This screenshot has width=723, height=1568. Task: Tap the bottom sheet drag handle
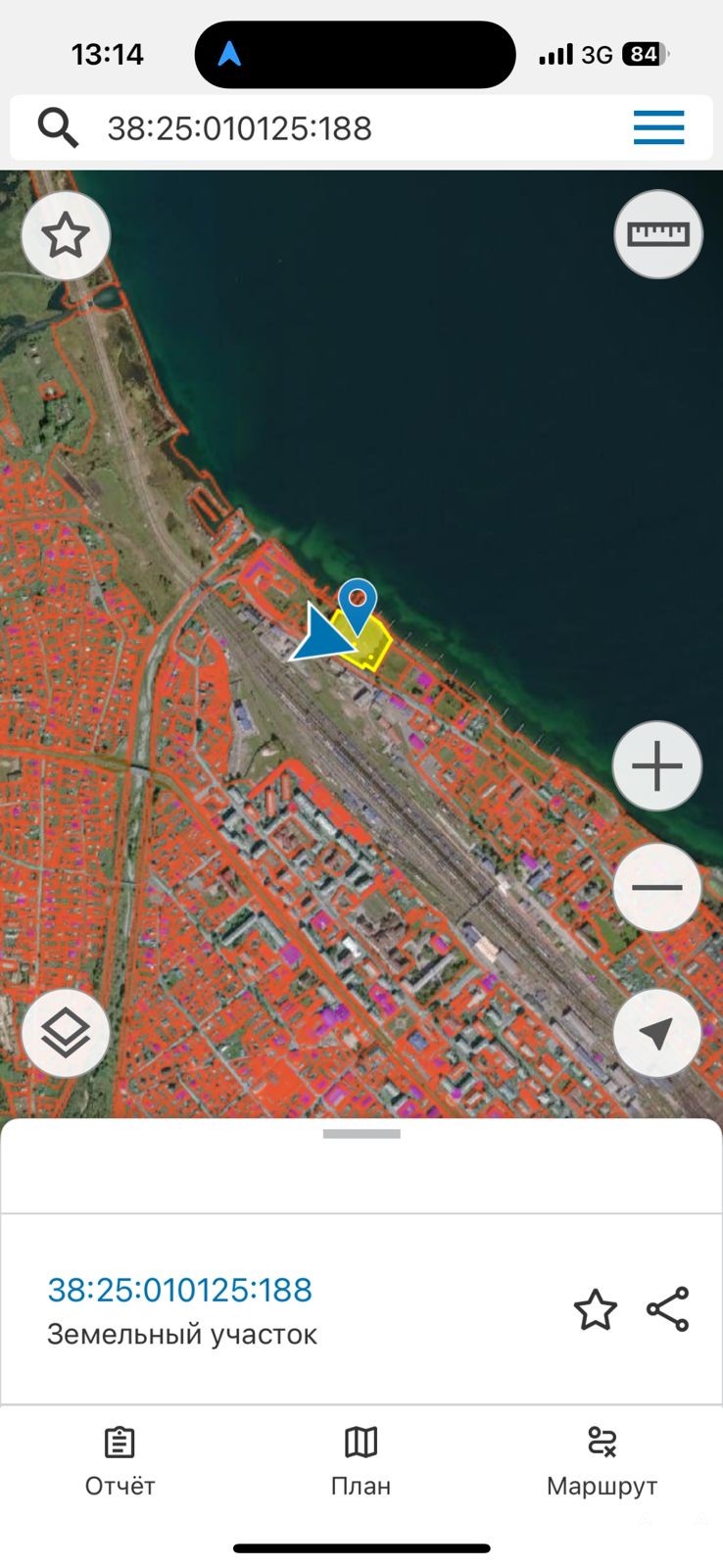point(361,1134)
